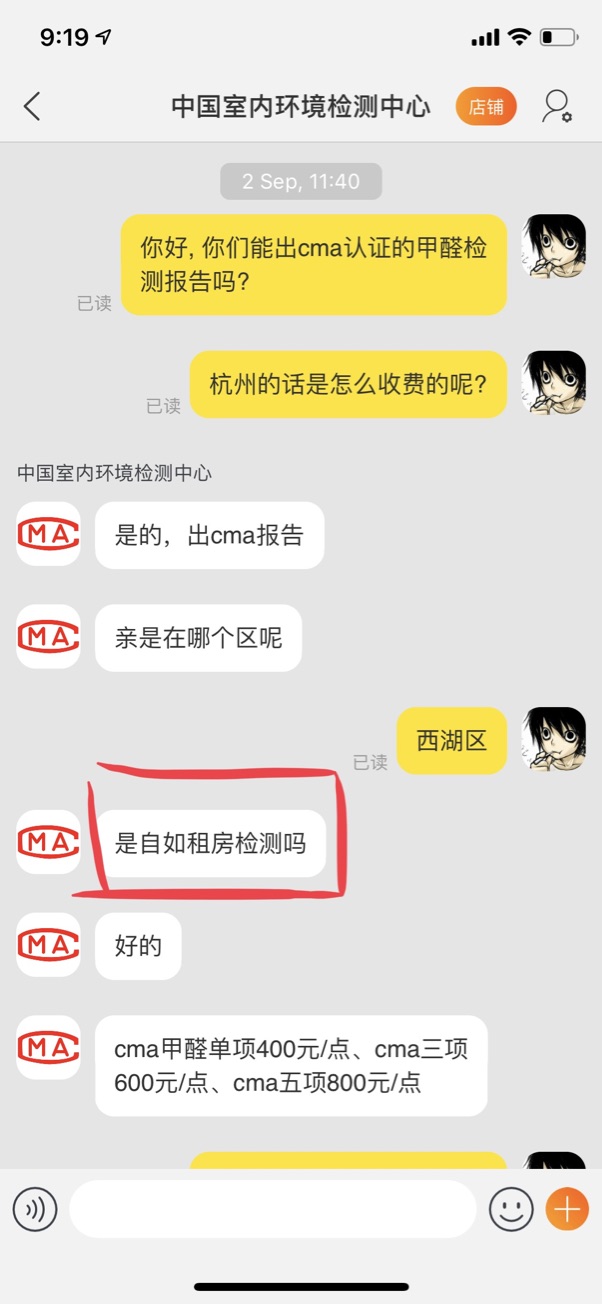Open the emoji picker

[511, 1210]
